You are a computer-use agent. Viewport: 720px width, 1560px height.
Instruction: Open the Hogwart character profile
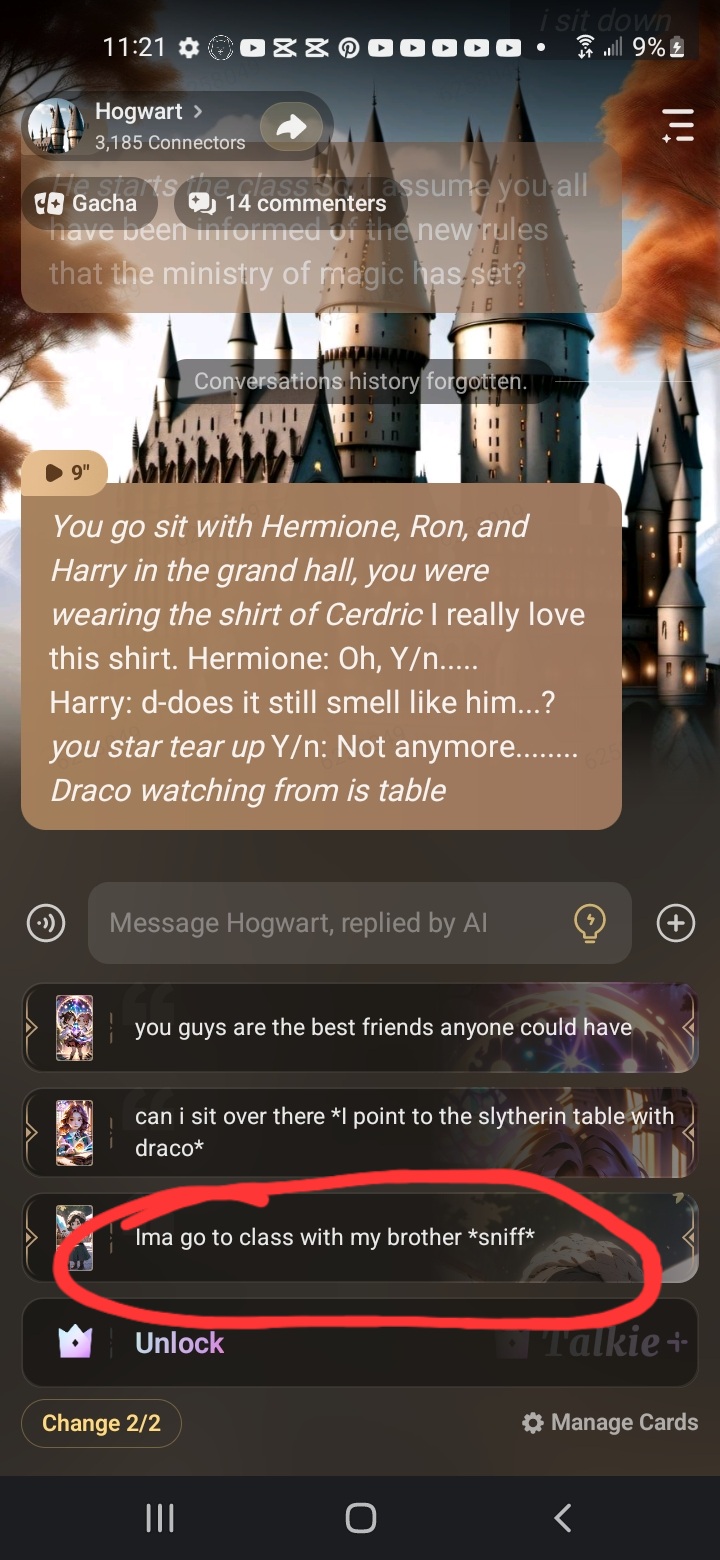click(x=140, y=125)
